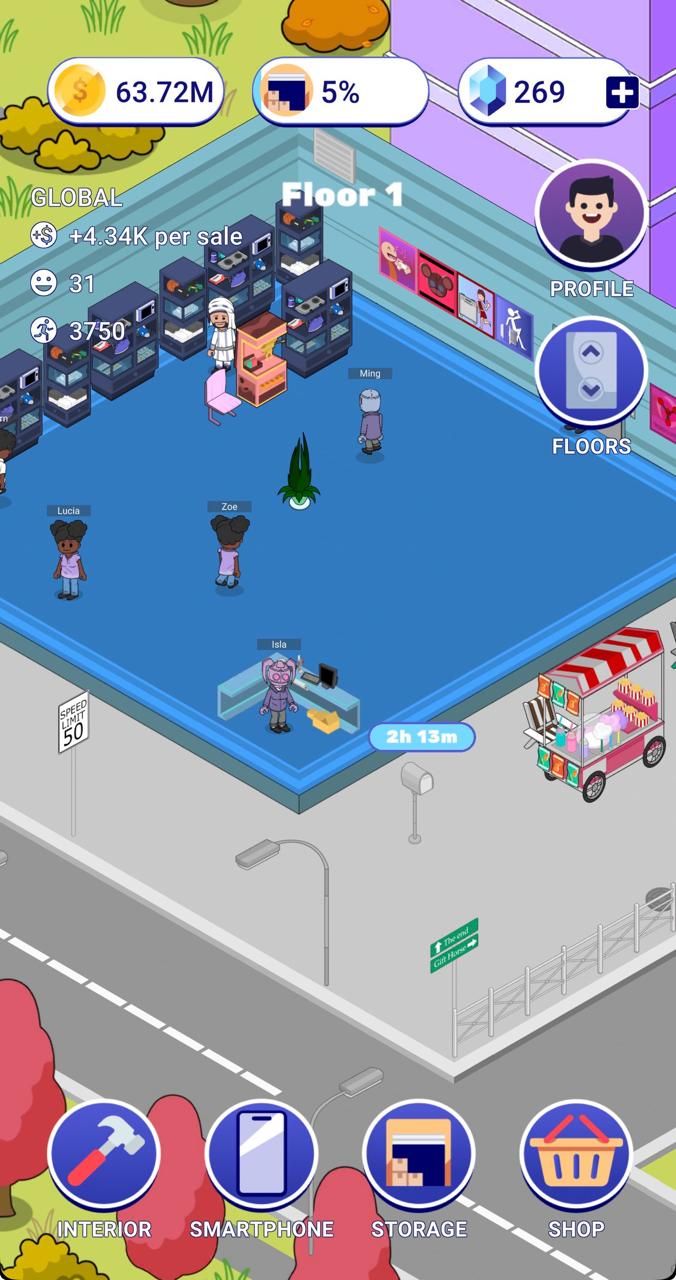676x1280 pixels.
Task: Tap the 2h 13m timer bubble
Action: pos(421,737)
